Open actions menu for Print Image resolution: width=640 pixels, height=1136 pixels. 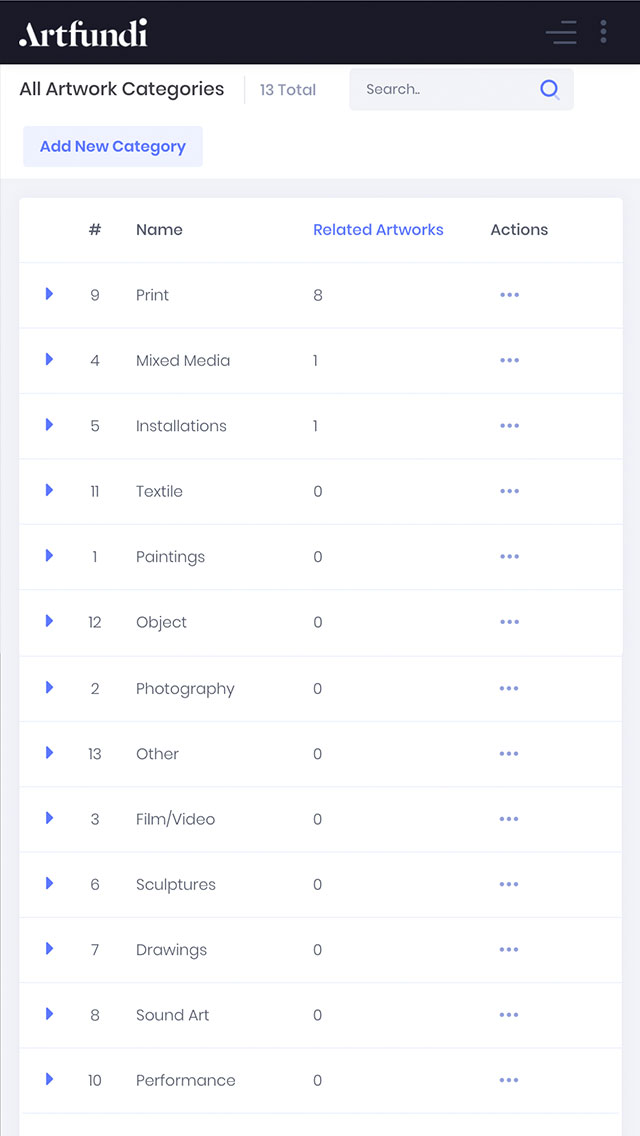click(x=509, y=295)
